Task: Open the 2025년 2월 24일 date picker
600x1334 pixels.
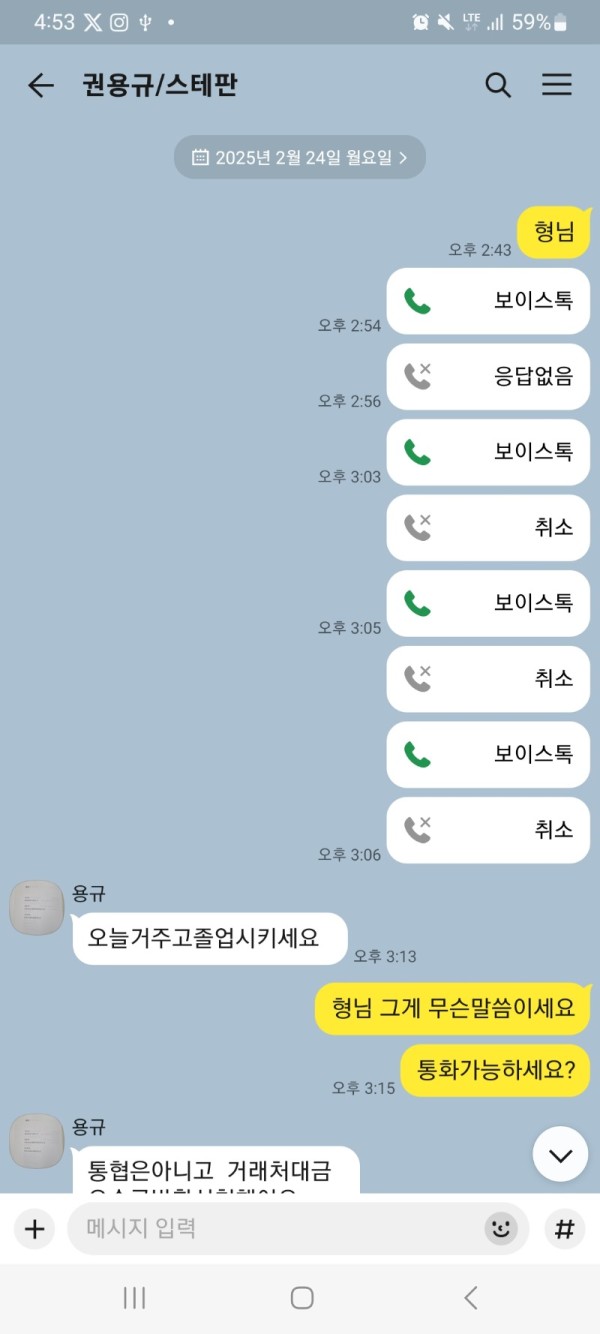Action: click(300, 157)
